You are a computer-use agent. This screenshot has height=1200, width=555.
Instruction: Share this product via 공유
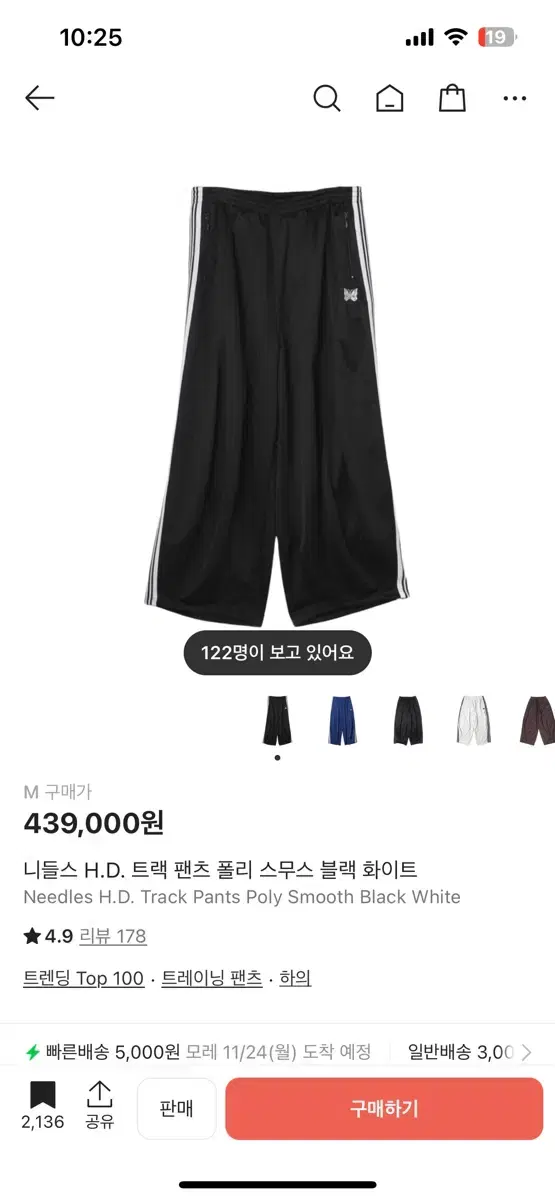(99, 1107)
